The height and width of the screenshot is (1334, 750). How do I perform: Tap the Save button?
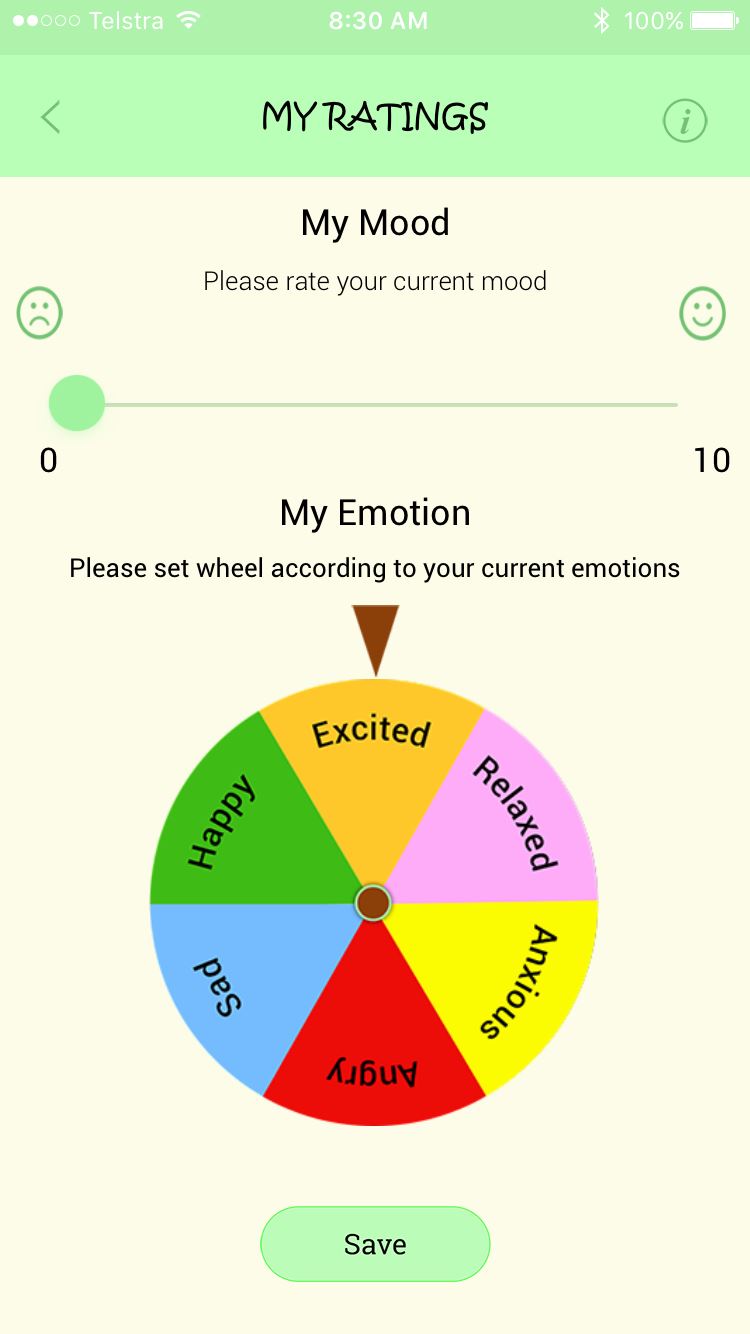[x=375, y=1244]
